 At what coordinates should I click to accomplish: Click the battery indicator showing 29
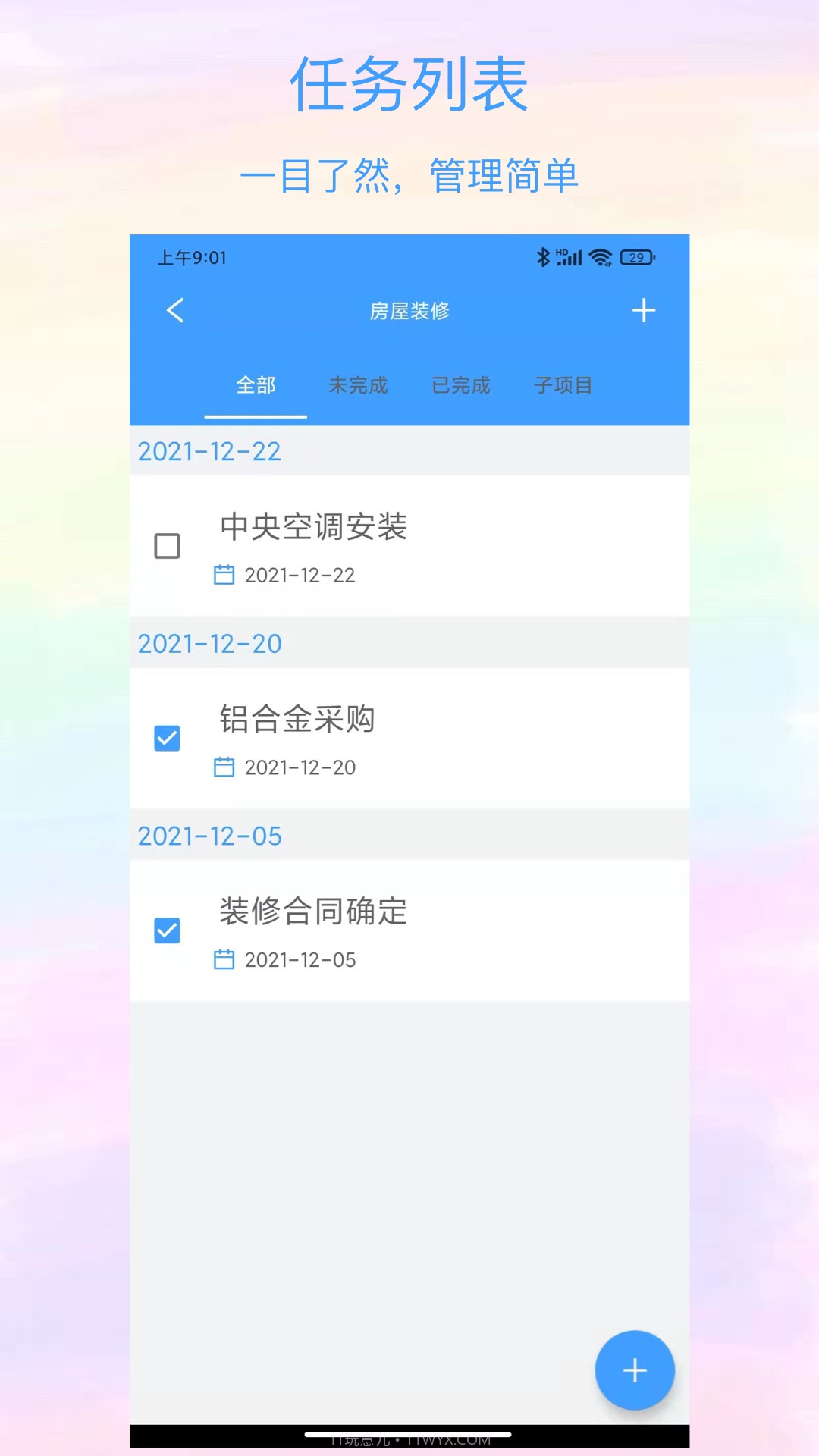point(635,258)
